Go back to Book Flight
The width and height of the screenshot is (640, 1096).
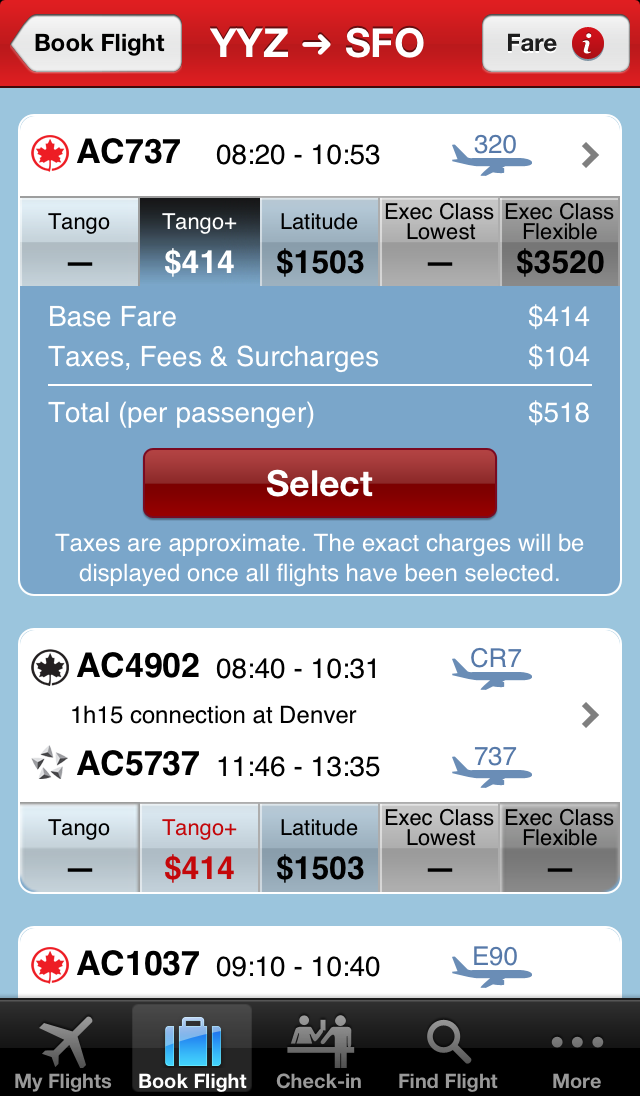[96, 44]
